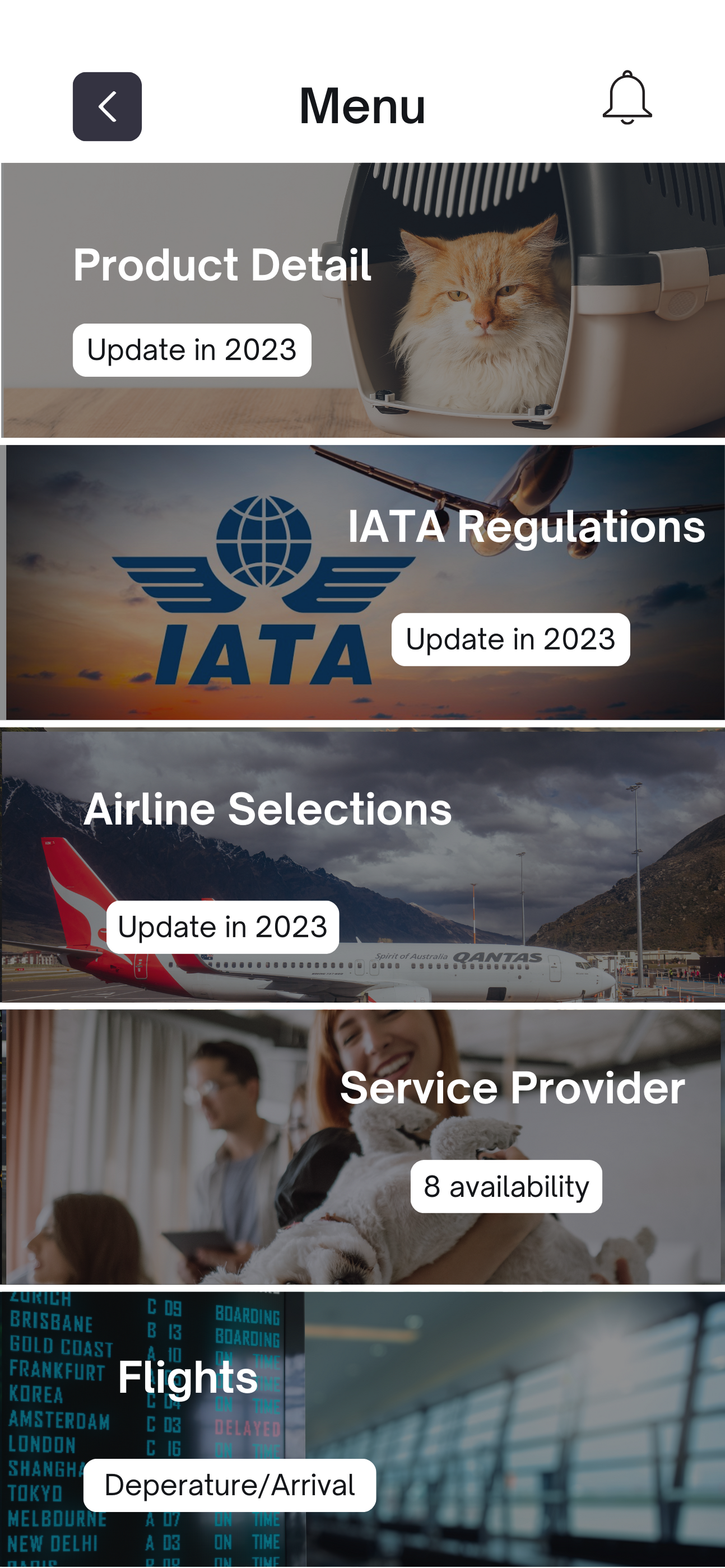
Task: Open the Product Detail card
Action: (x=363, y=300)
